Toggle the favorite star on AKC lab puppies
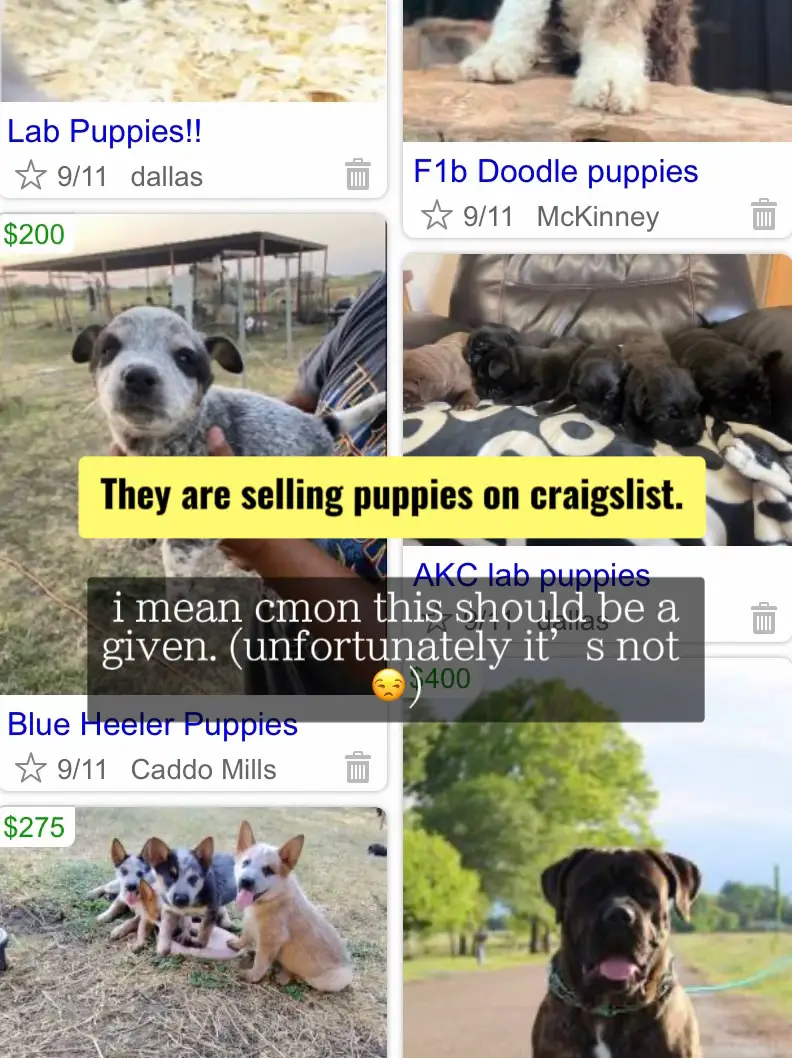Image resolution: width=792 pixels, height=1058 pixels. click(437, 618)
